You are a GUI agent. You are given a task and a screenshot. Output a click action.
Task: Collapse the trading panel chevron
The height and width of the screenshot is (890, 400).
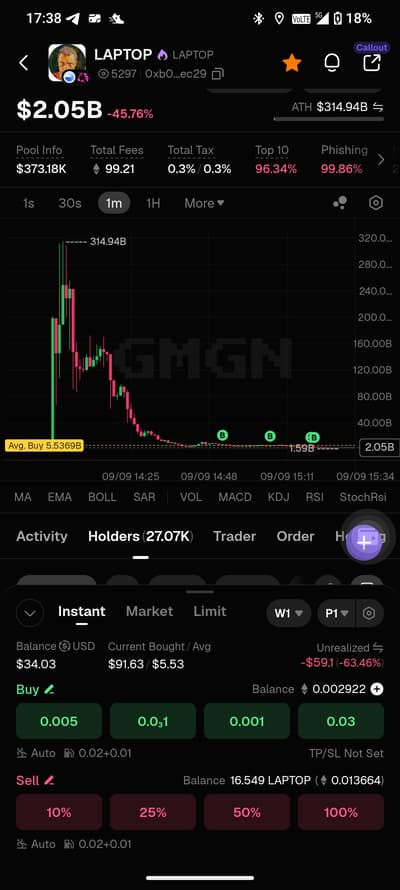tap(30, 613)
